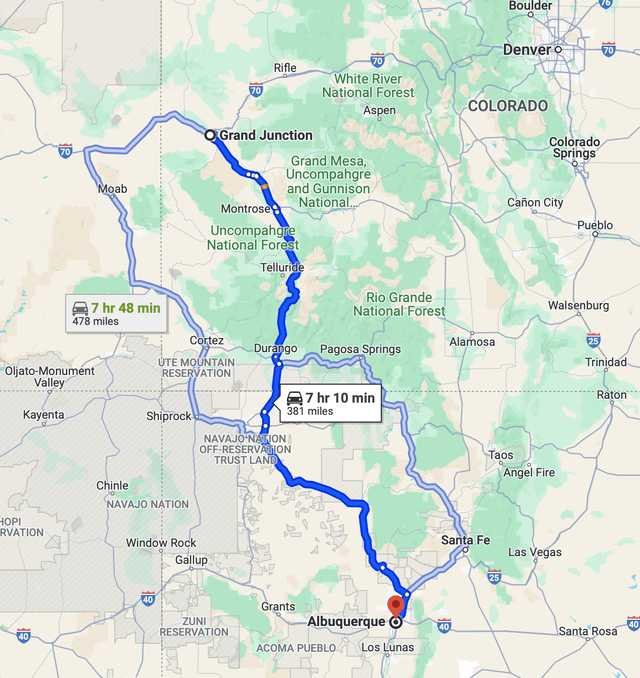Tap the Grand Junction starting point marker
Screen dimensions: 640x678
click(x=210, y=135)
